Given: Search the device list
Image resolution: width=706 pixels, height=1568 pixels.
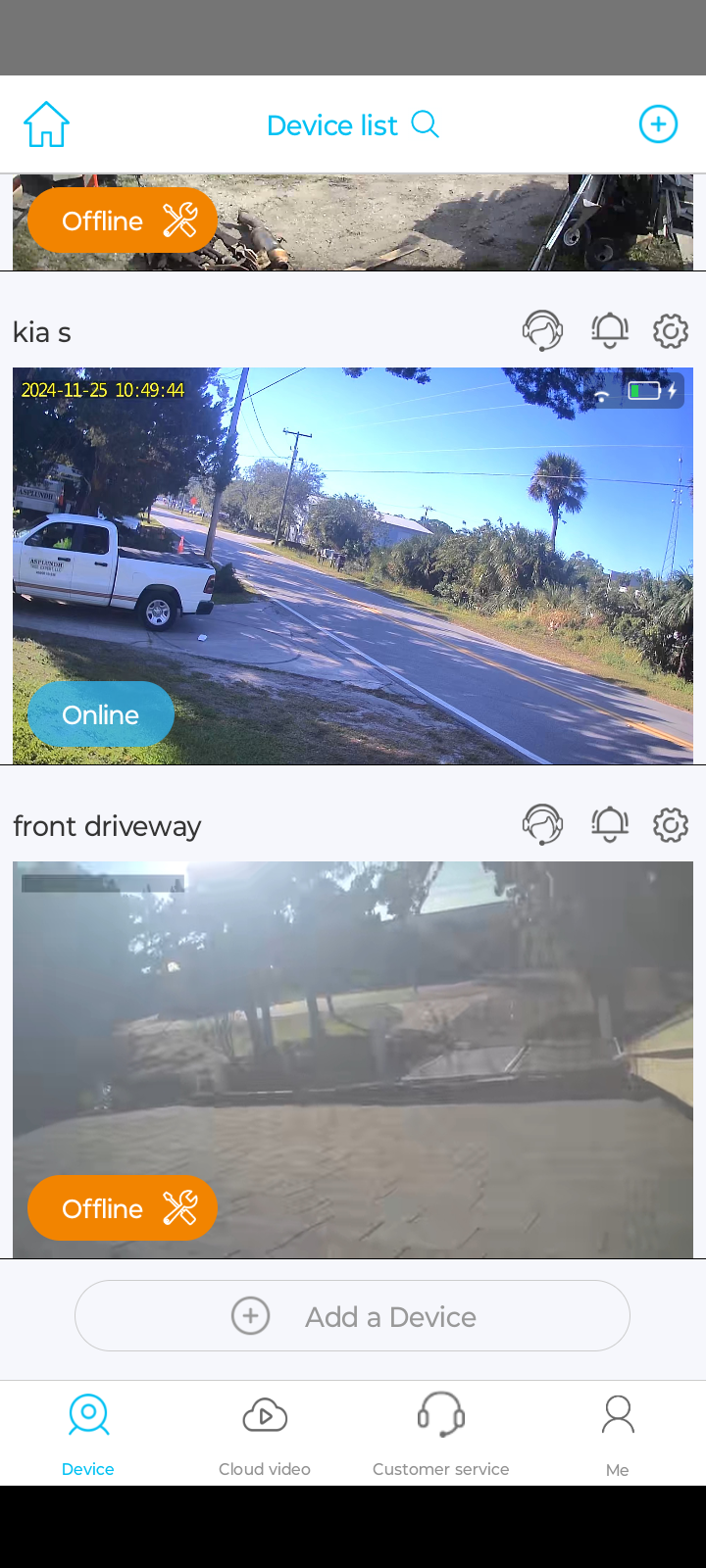Looking at the screenshot, I should coord(425,124).
